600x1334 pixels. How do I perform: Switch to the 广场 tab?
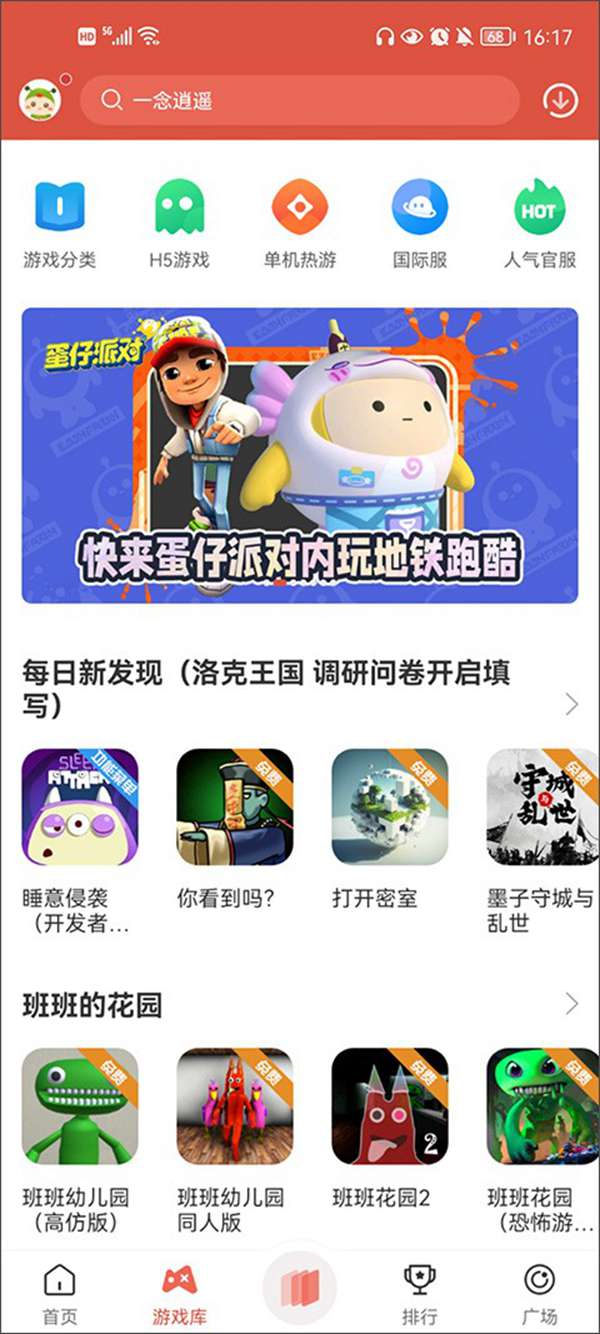pyautogui.click(x=540, y=1293)
